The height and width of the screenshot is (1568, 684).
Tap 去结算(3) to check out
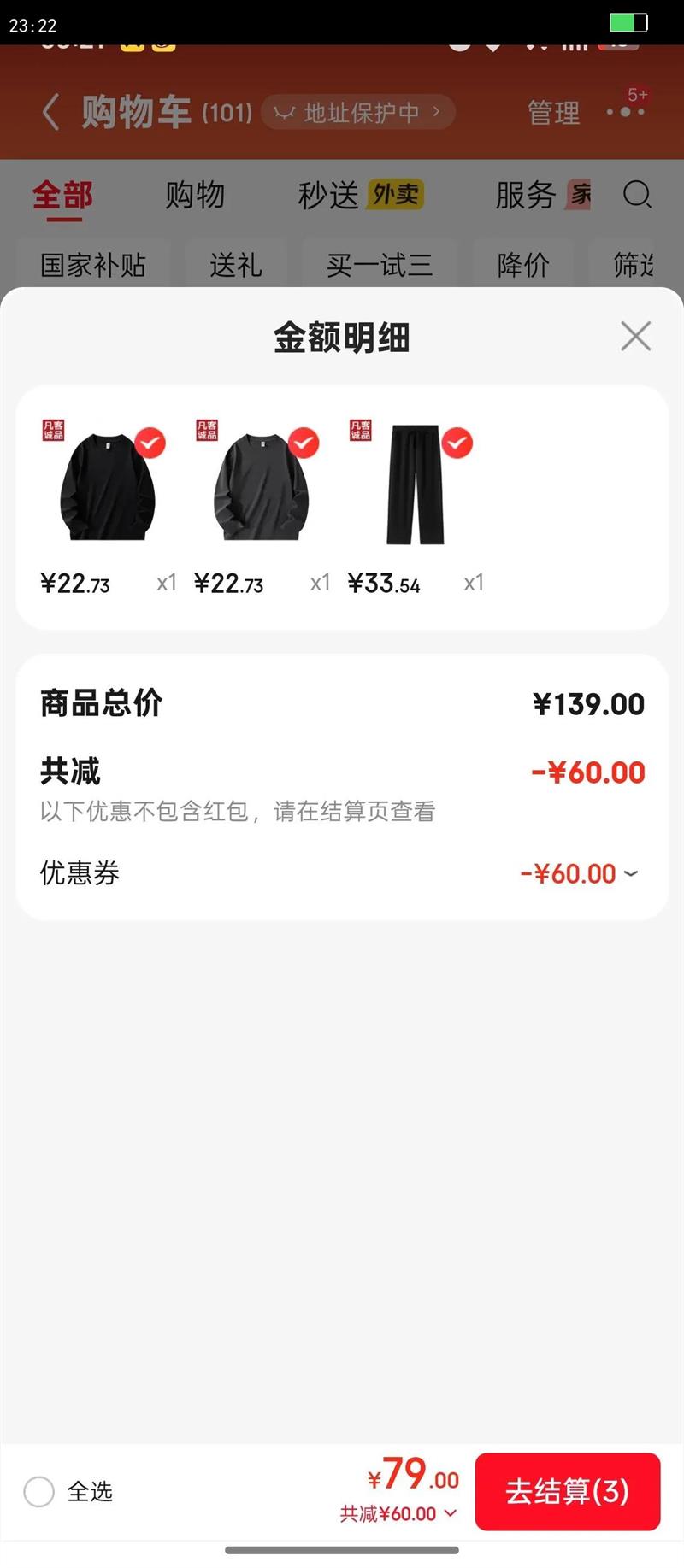pos(567,1491)
